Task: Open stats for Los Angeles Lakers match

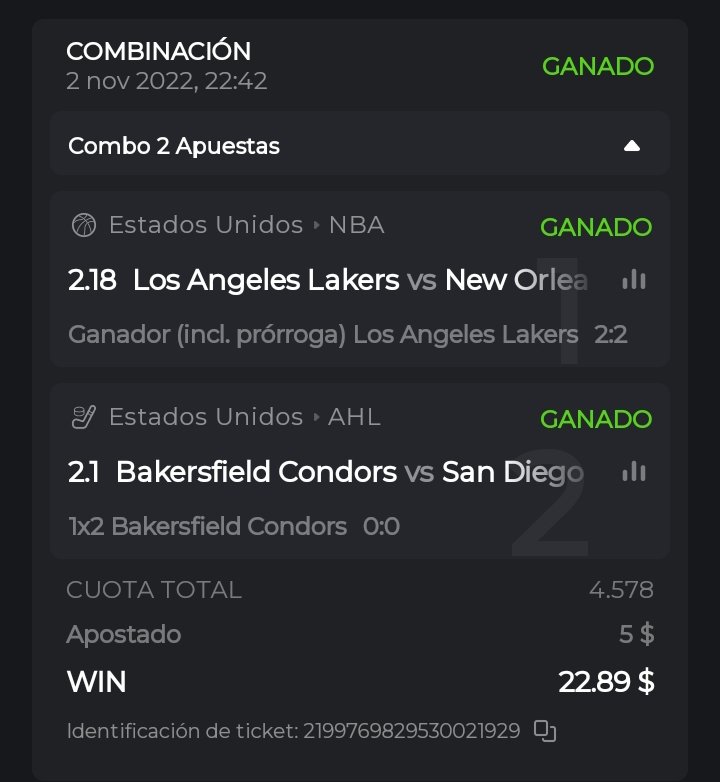Action: 634,280
